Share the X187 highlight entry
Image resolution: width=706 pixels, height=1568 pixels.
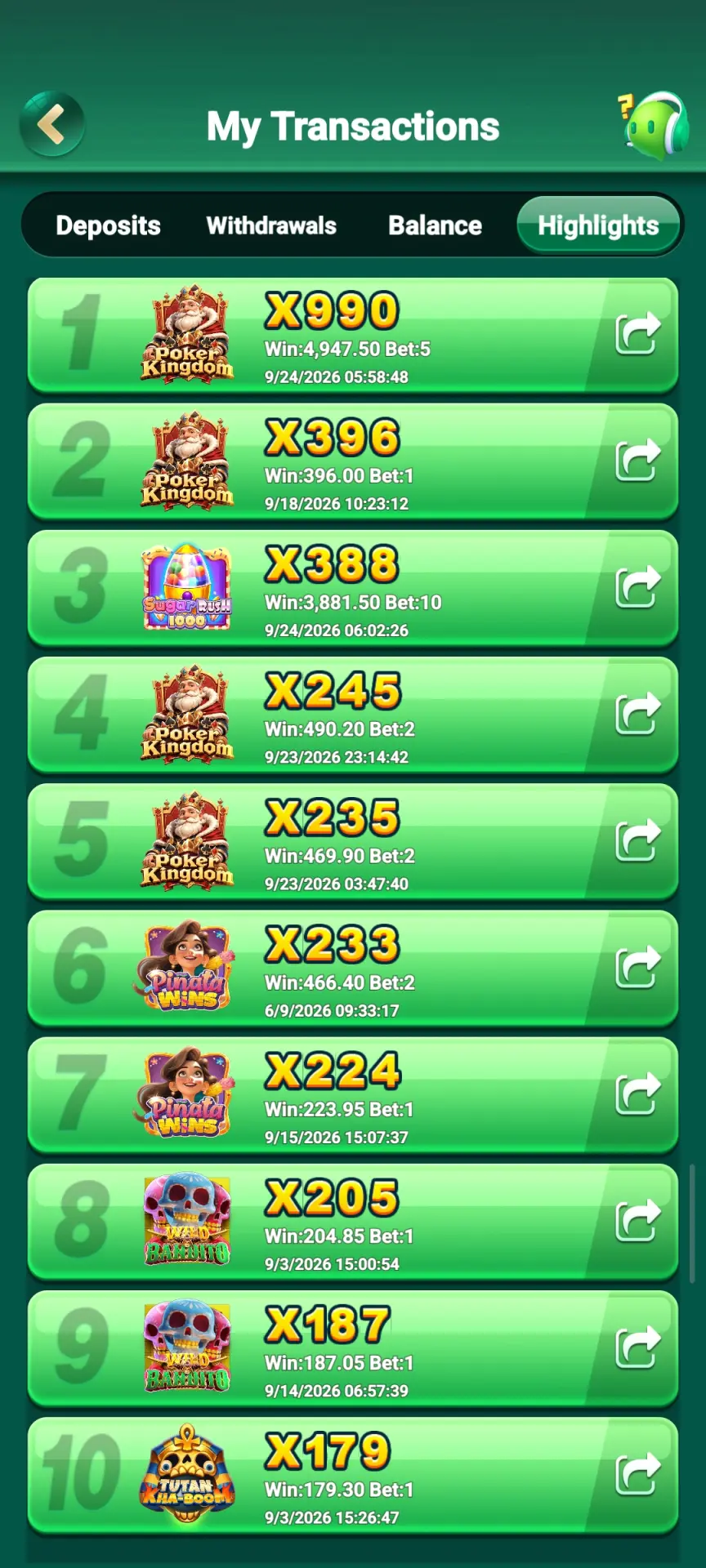click(x=637, y=1347)
